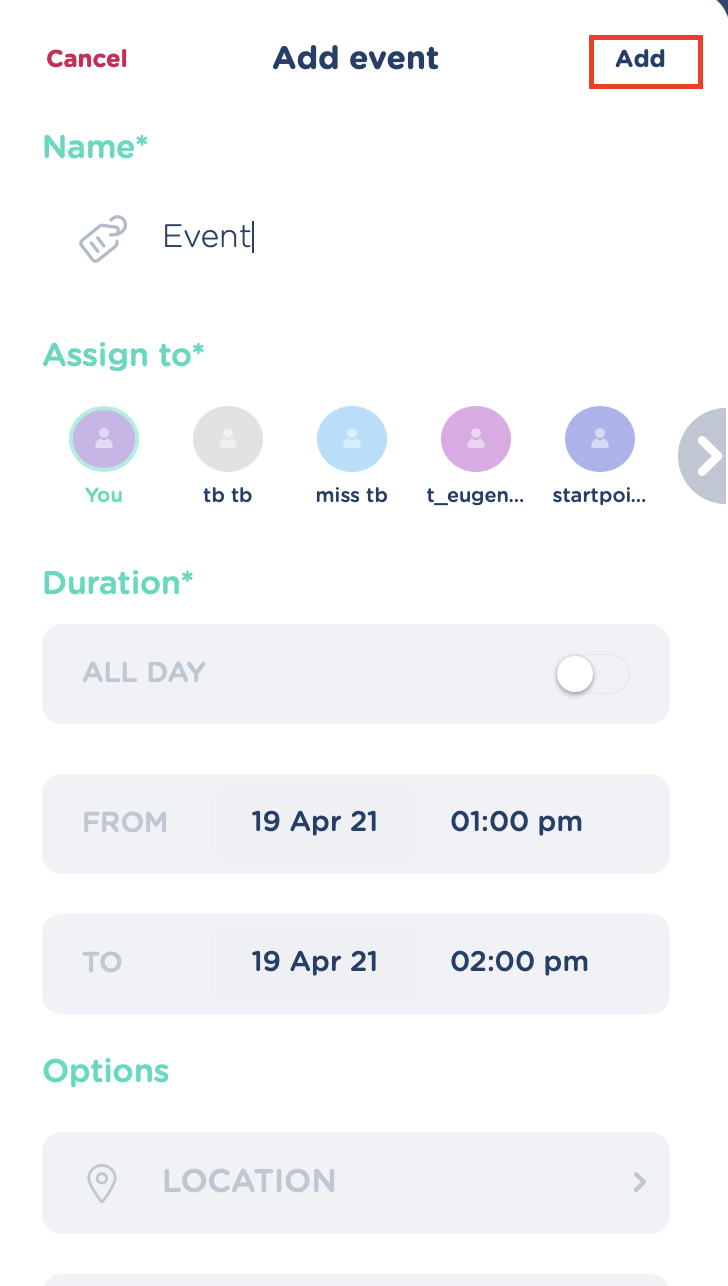The image size is (728, 1286).
Task: Edit the event name field
Action: click(x=400, y=237)
